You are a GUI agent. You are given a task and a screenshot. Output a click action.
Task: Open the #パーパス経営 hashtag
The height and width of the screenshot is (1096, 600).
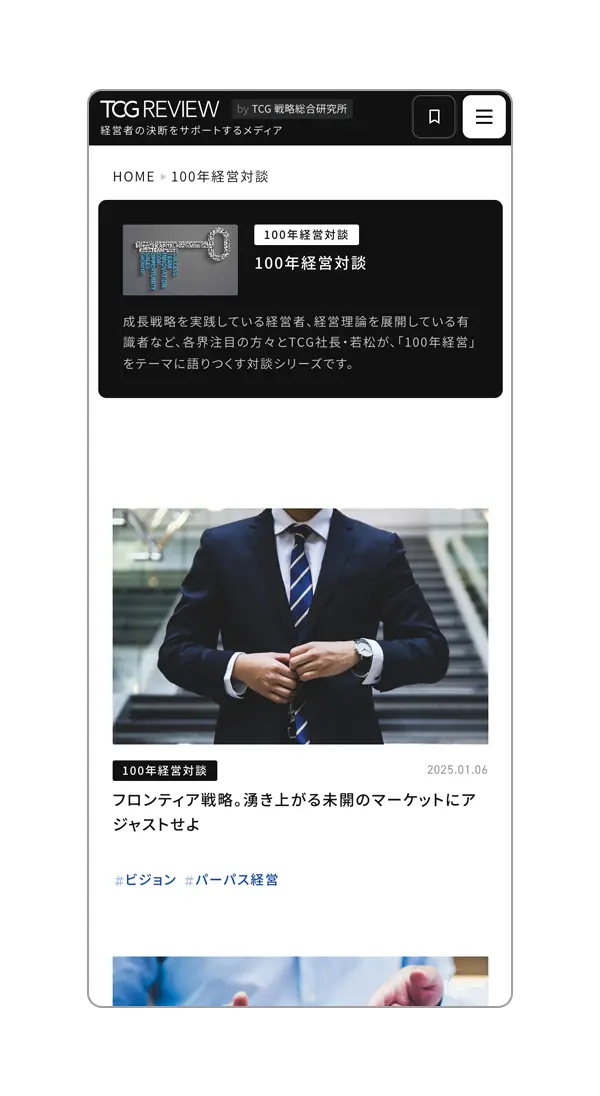pyautogui.click(x=231, y=880)
